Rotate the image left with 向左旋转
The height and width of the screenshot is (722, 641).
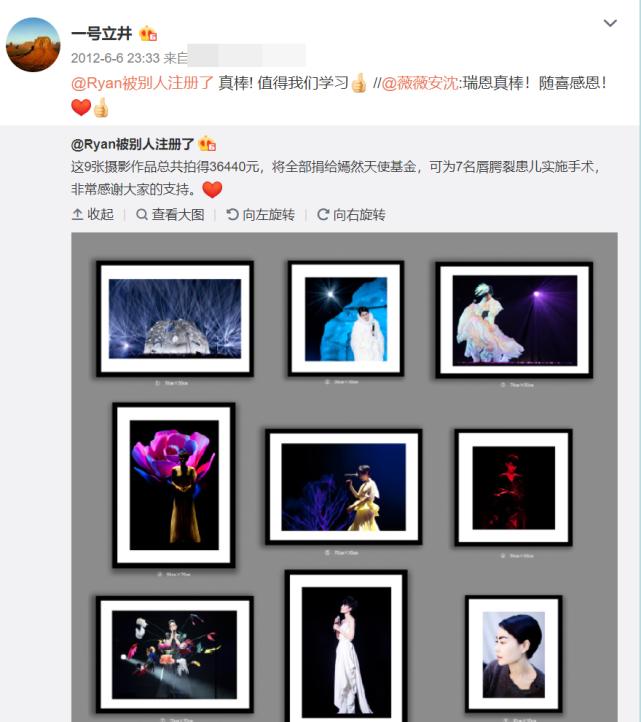tap(260, 214)
